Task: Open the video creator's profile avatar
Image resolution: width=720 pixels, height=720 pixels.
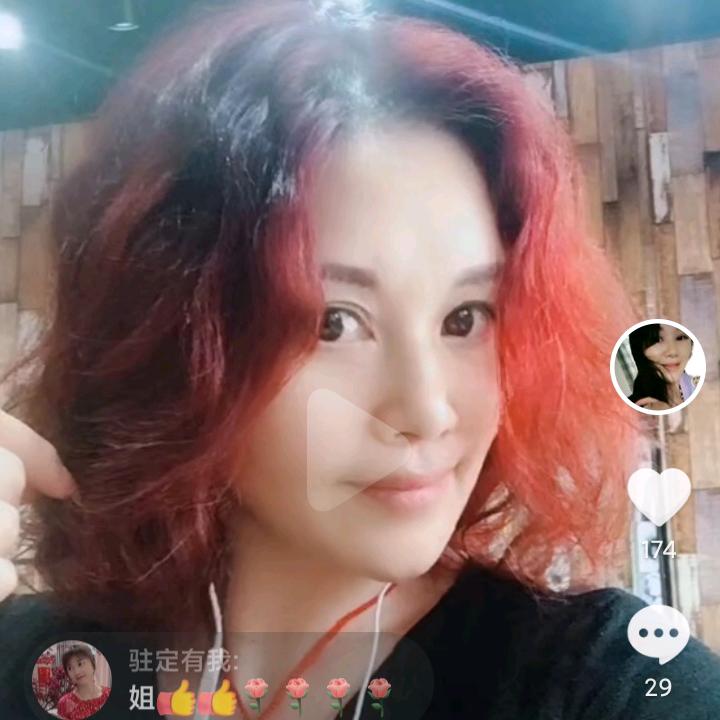Action: click(x=658, y=367)
